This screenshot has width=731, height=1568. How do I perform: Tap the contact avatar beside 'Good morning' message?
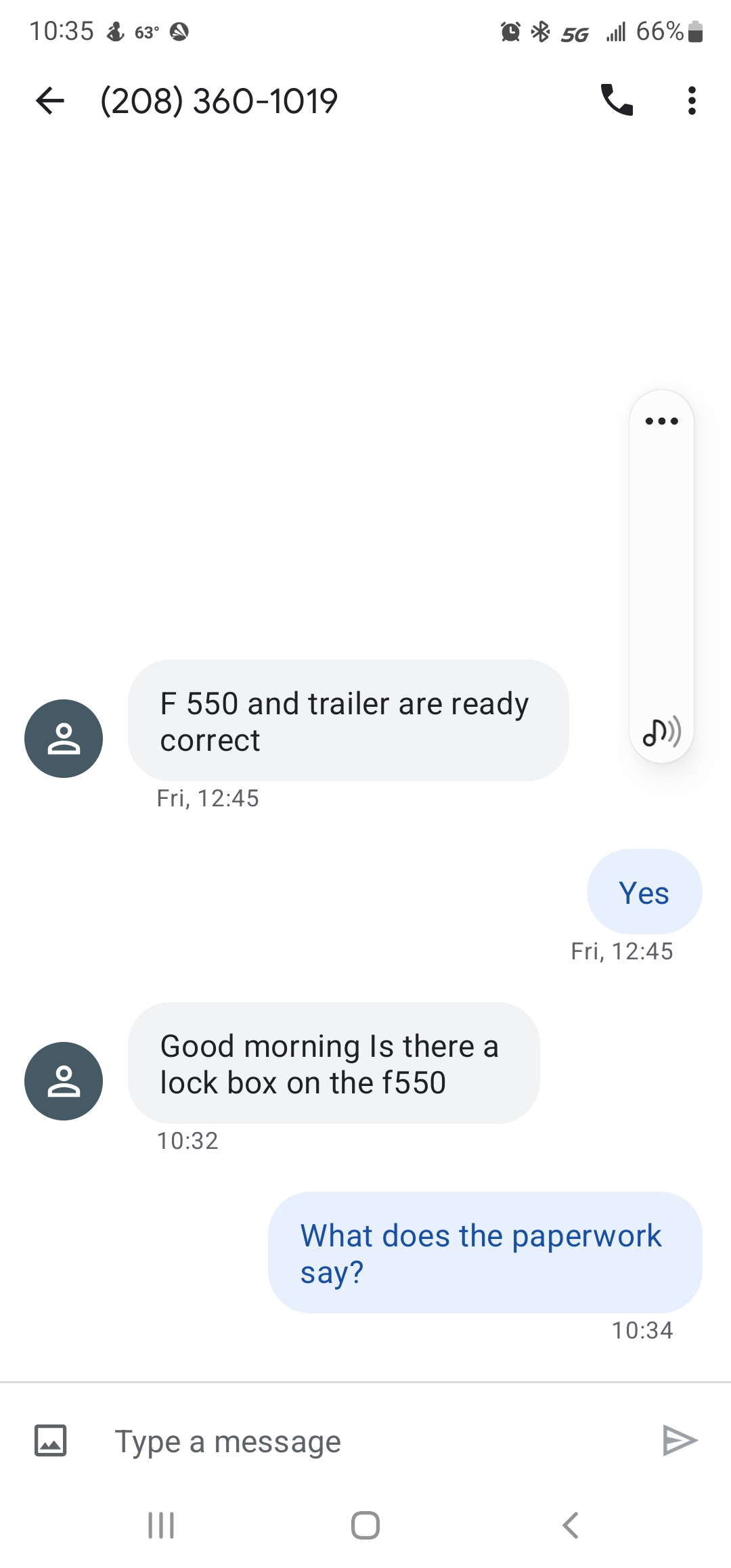click(64, 1081)
